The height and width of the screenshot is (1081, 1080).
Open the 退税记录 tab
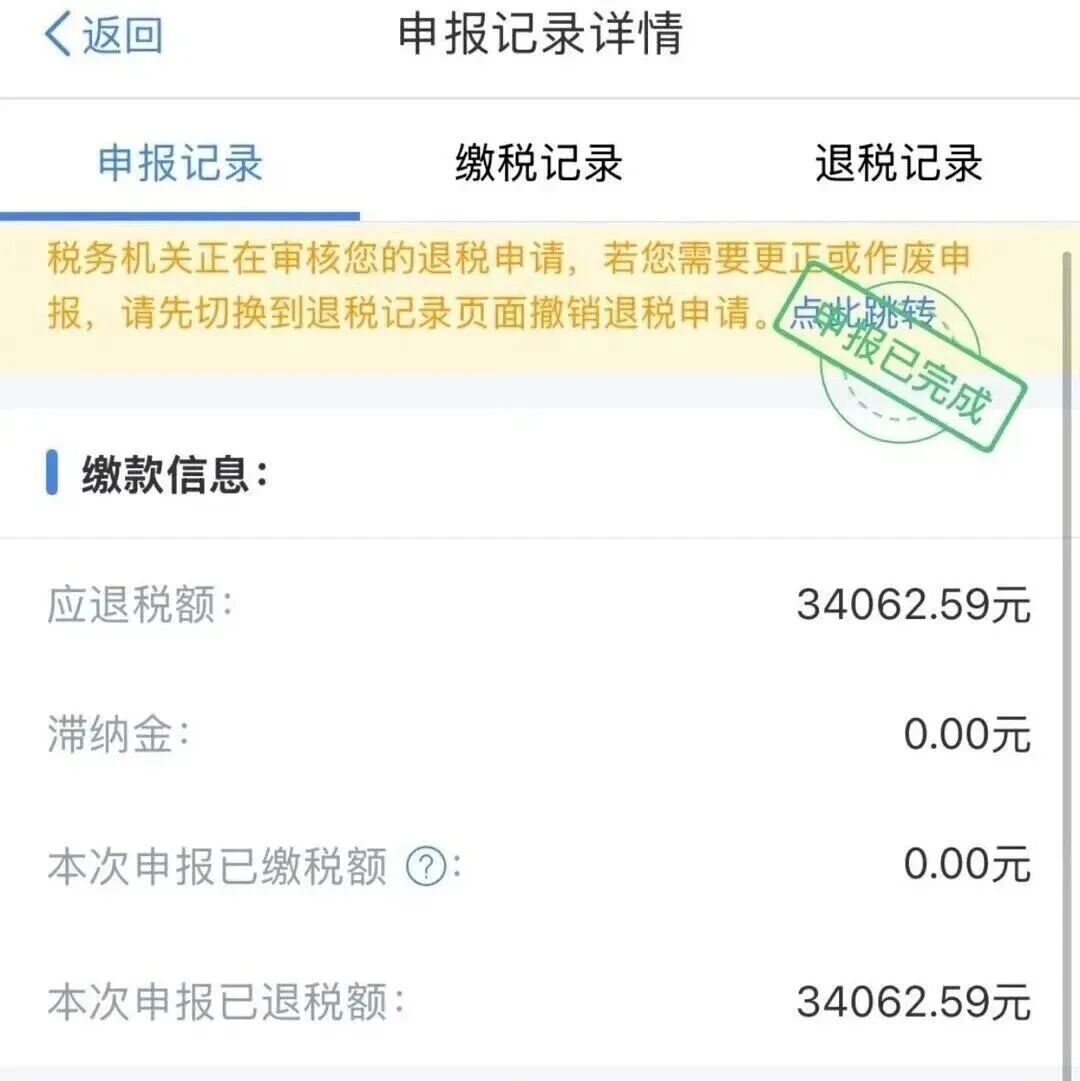tap(898, 164)
